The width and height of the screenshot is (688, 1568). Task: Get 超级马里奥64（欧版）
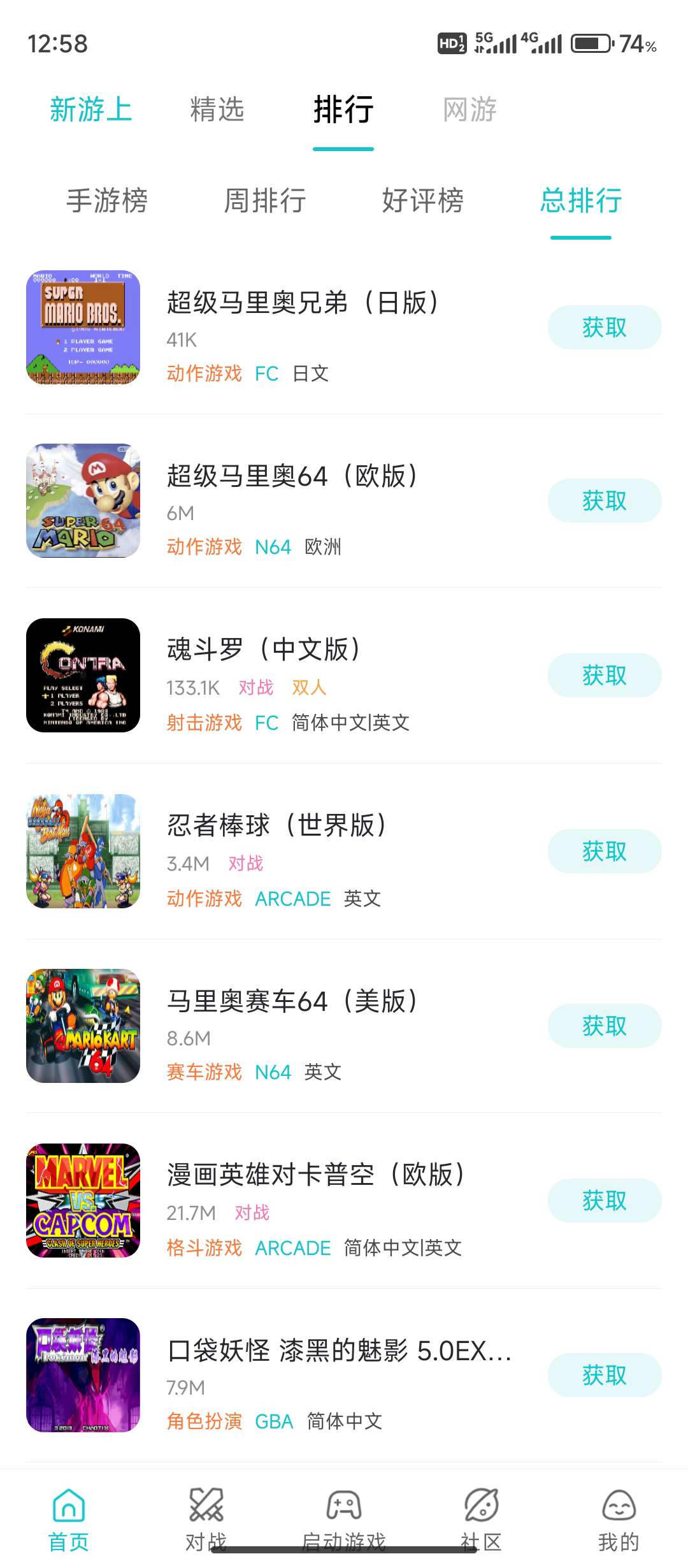click(x=604, y=501)
